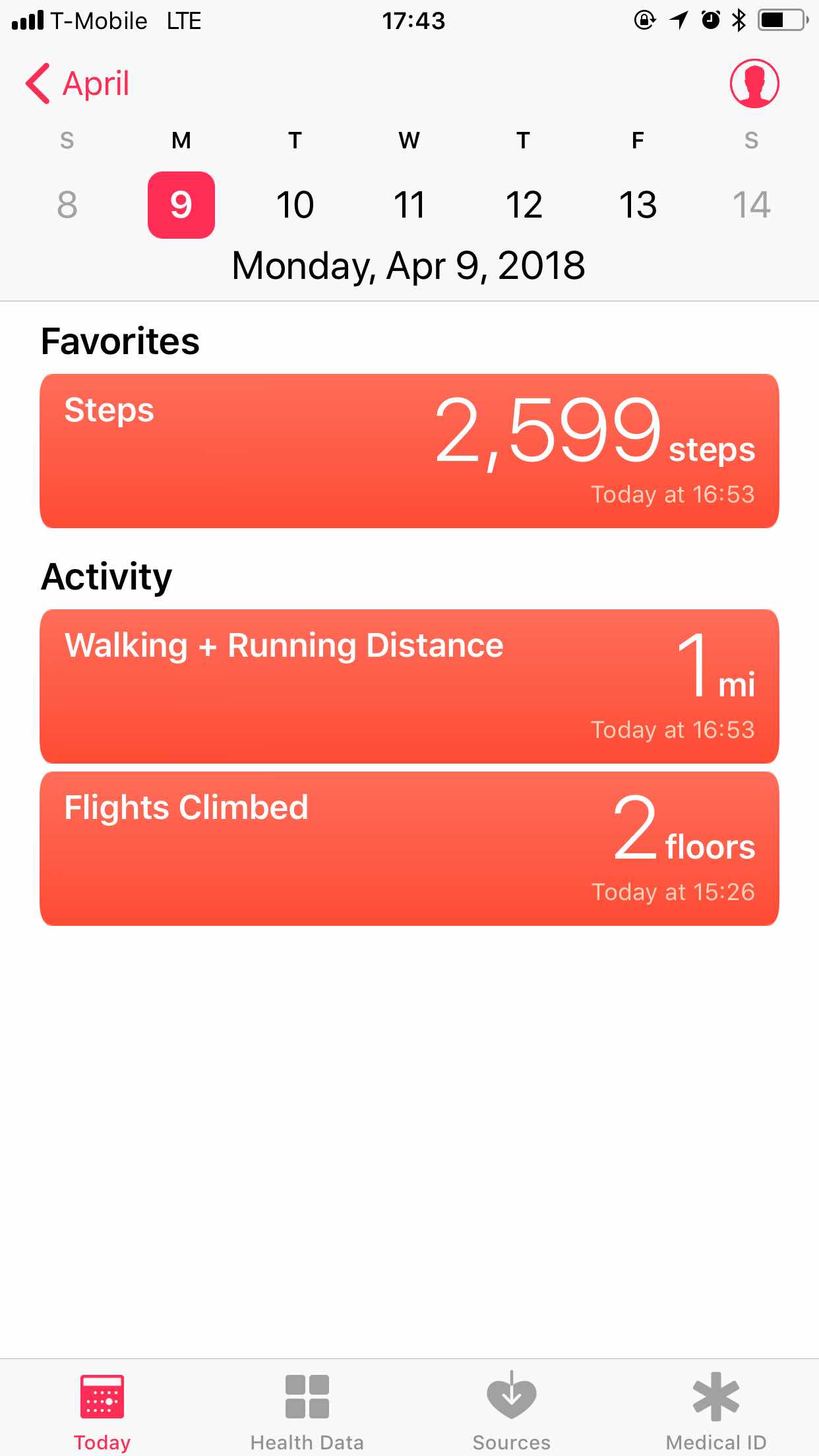Screen dimensions: 819x1456
Task: Open the Steps card
Action: 409,451
